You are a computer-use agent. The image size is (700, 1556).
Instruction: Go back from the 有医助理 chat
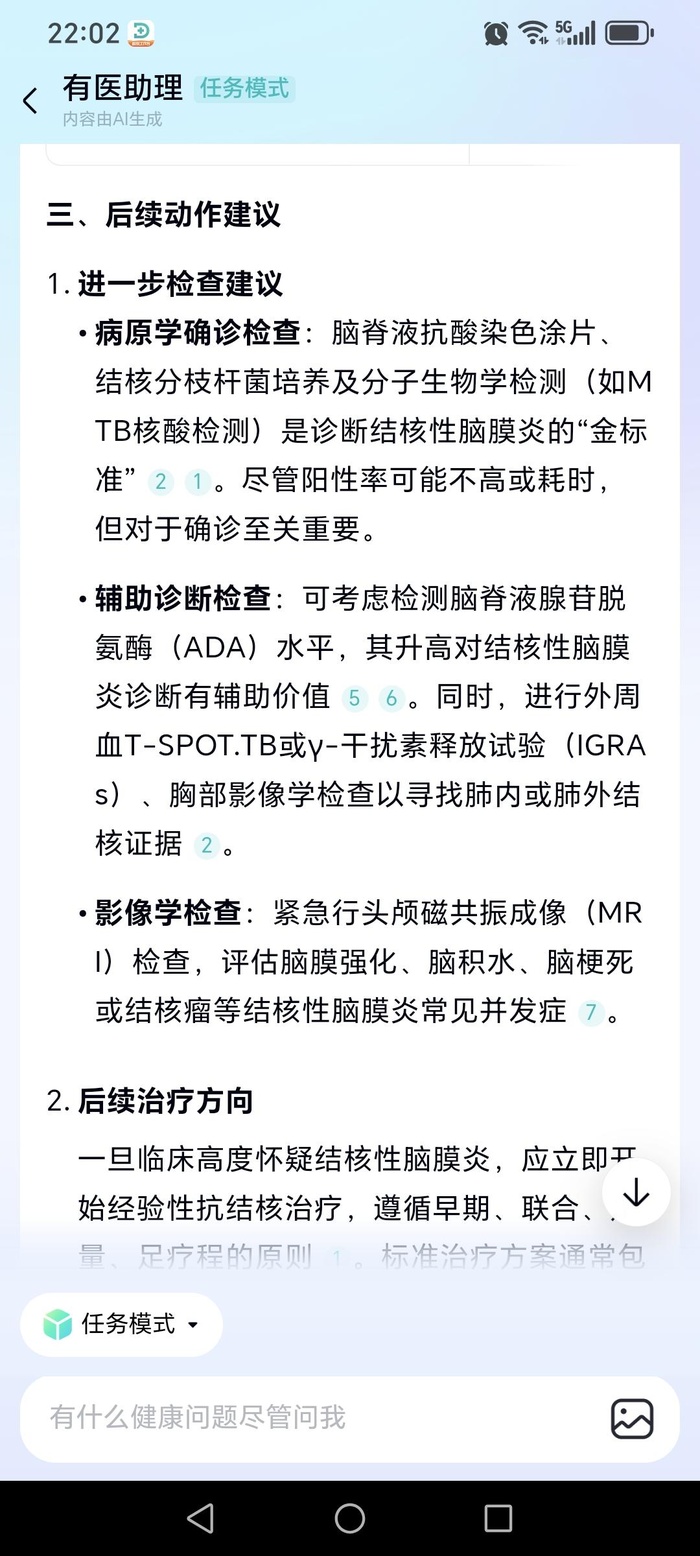(x=30, y=101)
